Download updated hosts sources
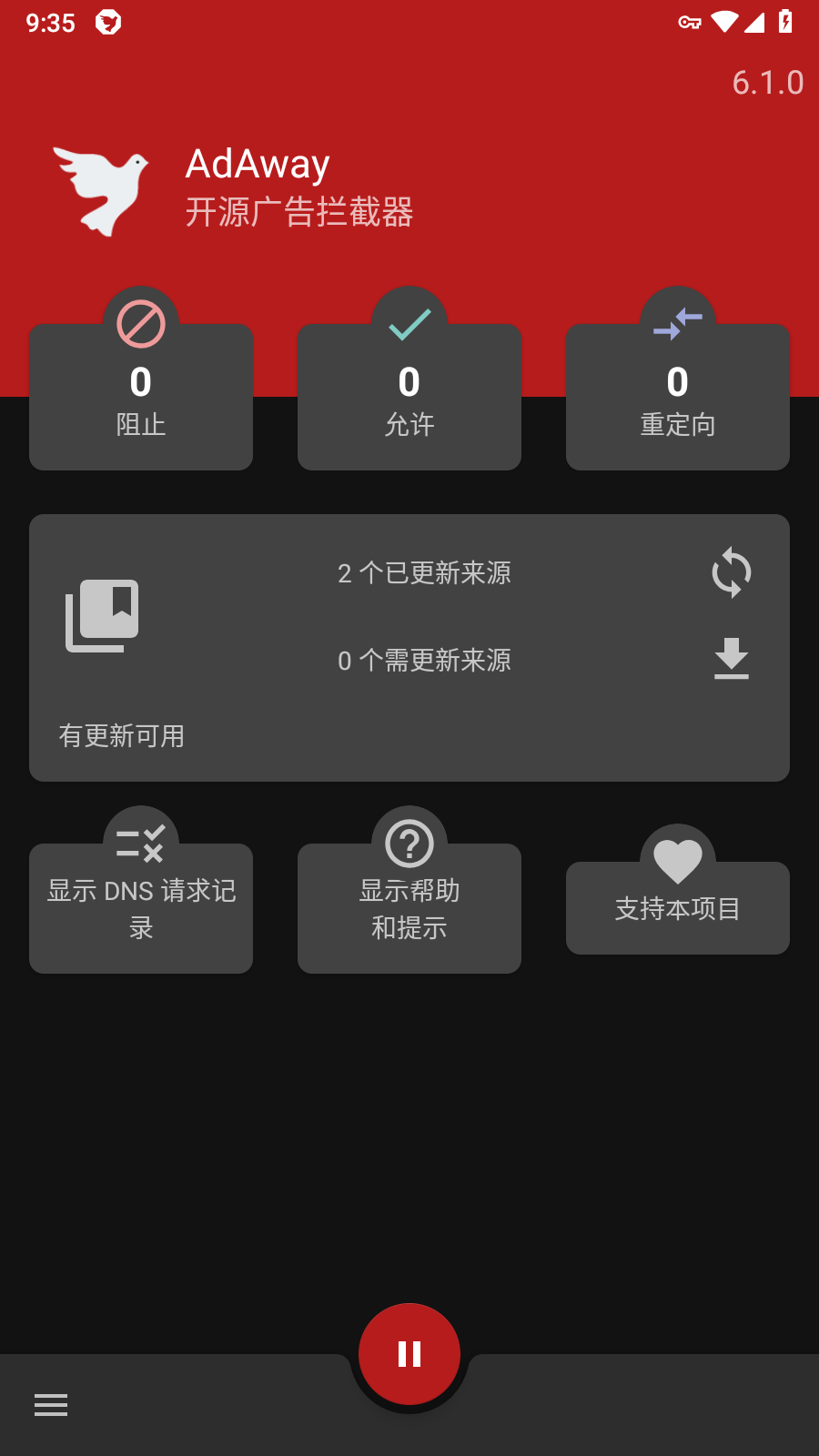This screenshot has width=819, height=1456. coord(731,660)
